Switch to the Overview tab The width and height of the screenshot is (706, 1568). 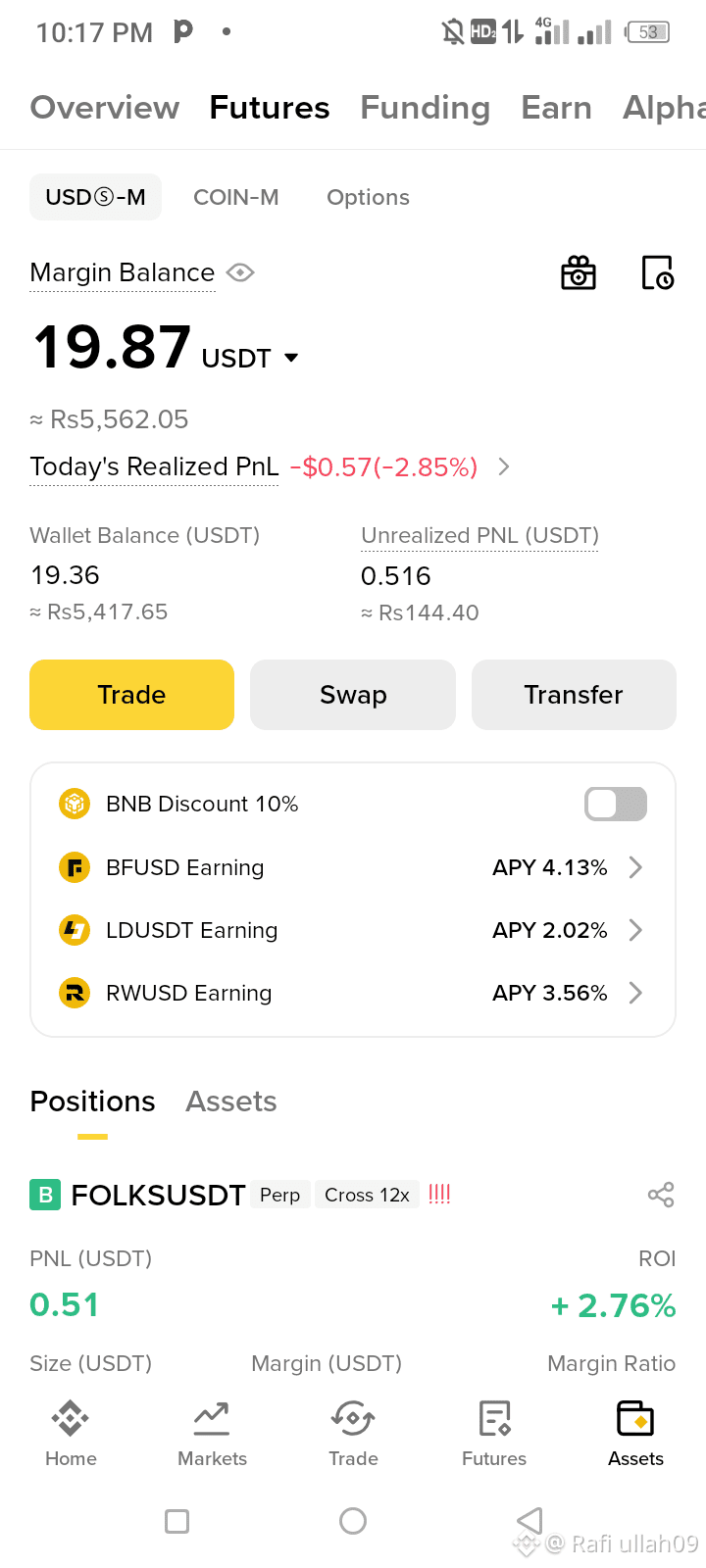105,108
